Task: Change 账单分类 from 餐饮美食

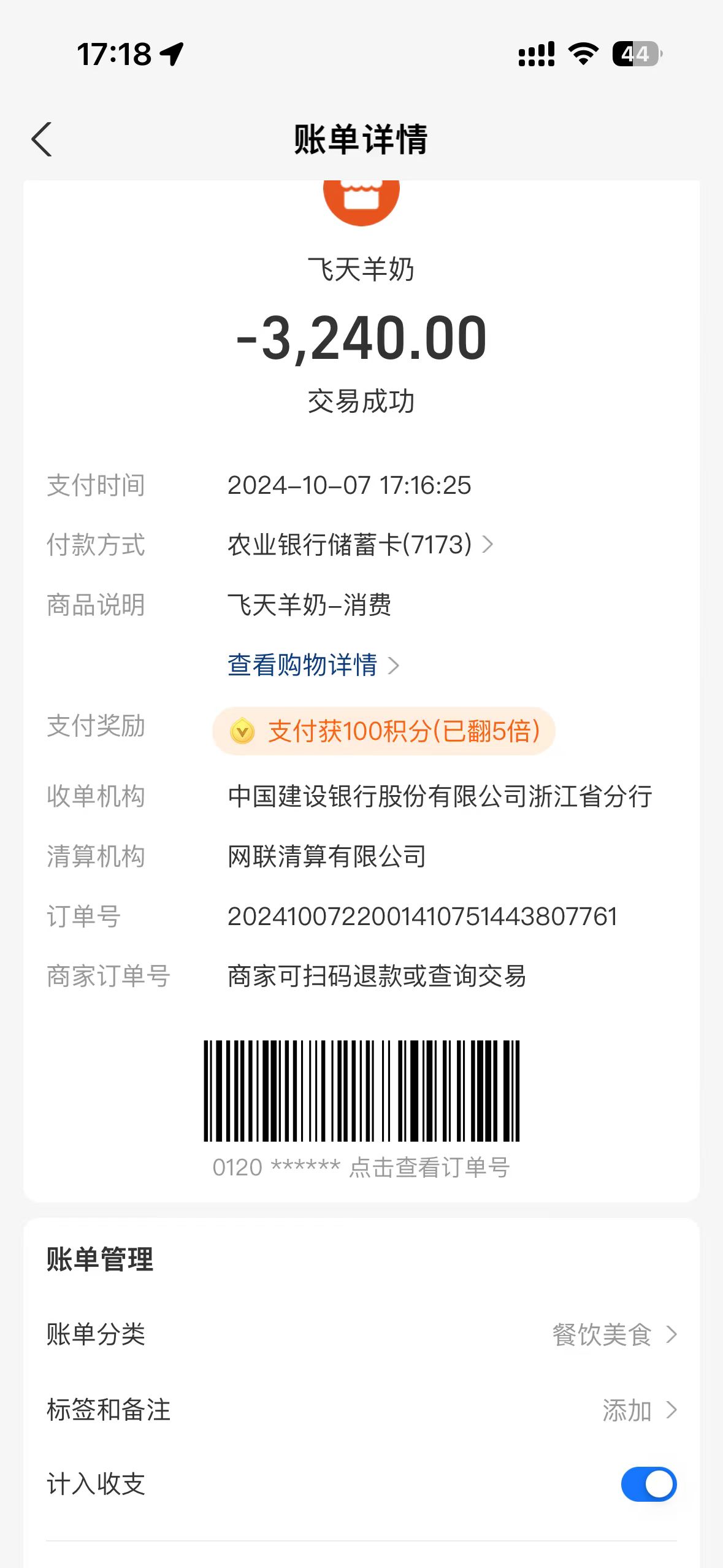Action: (613, 1334)
